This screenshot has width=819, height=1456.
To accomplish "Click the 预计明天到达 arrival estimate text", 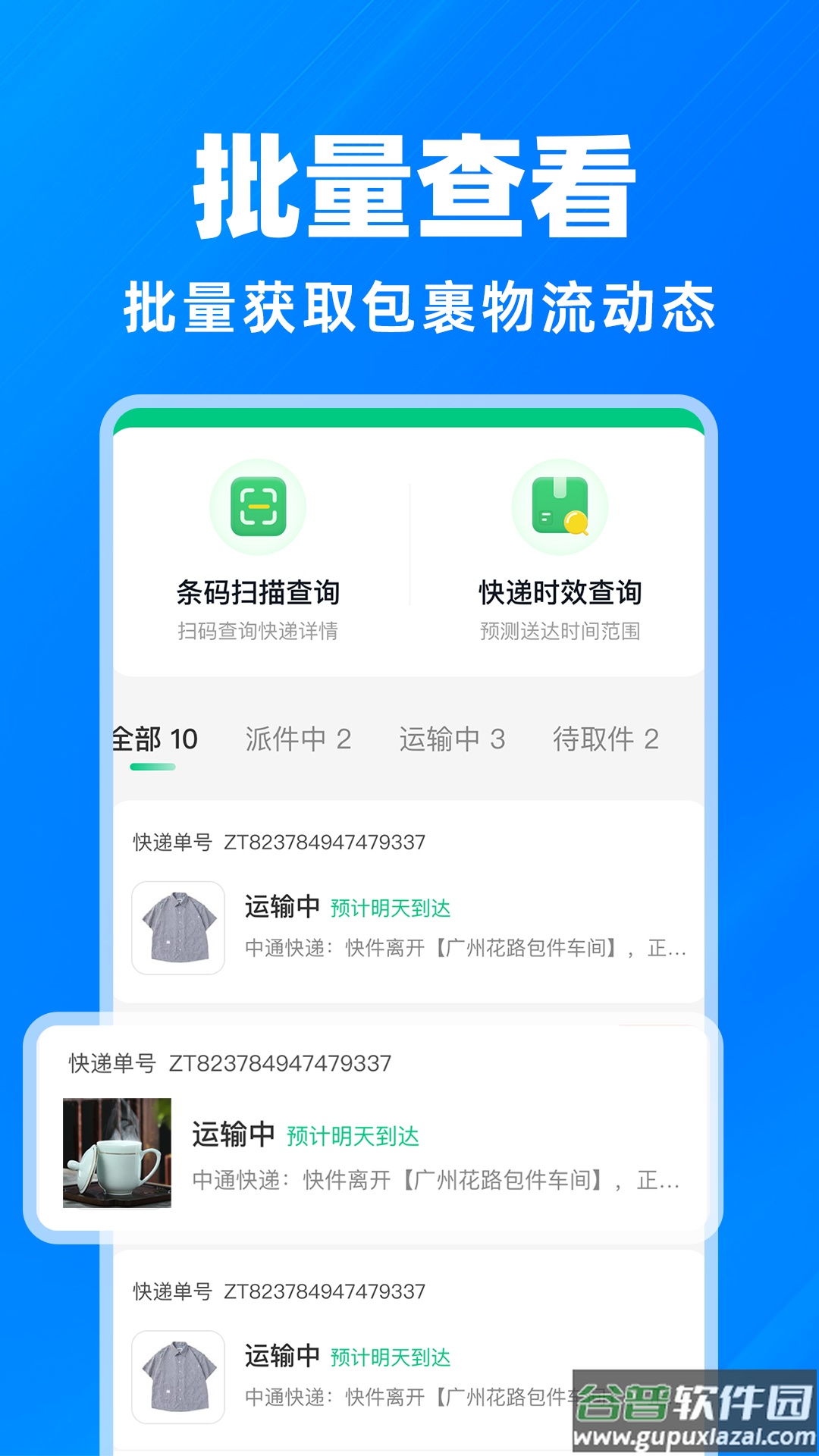I will (391, 907).
